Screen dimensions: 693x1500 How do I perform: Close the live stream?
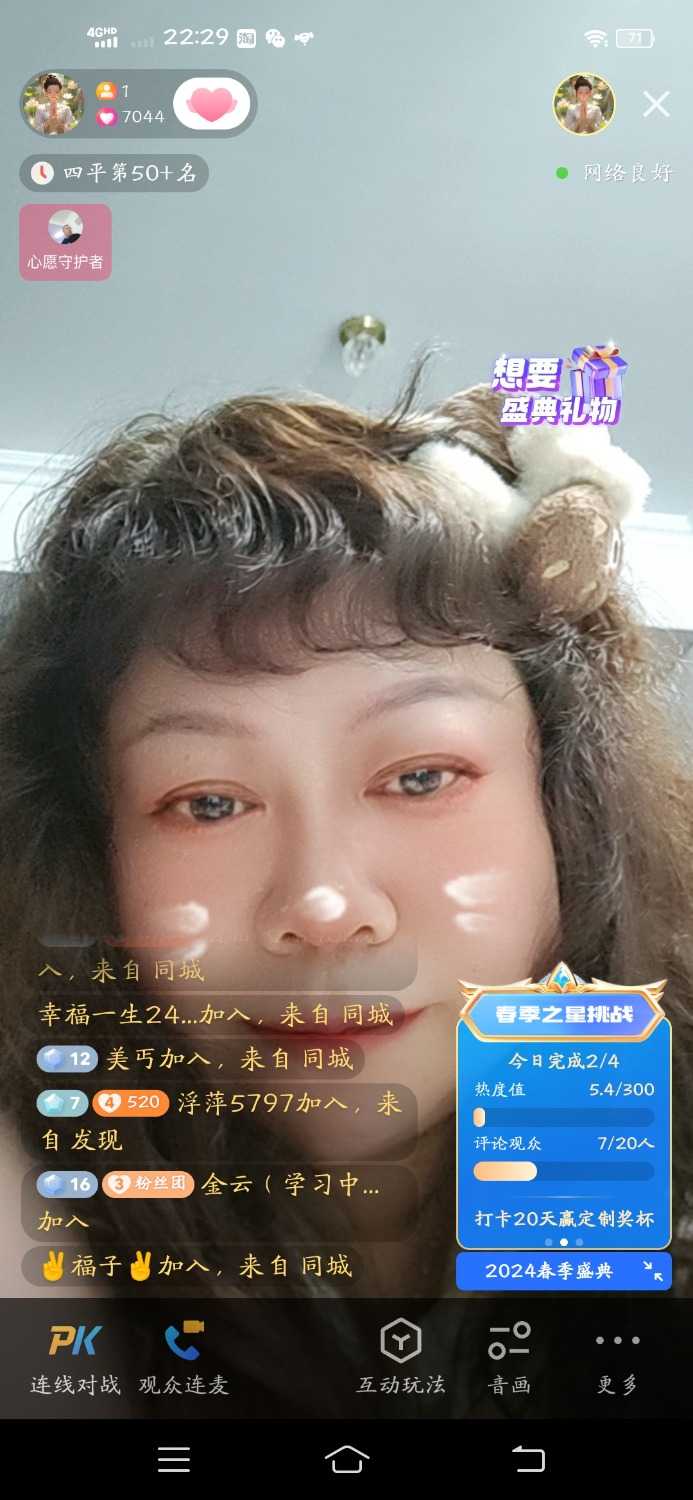click(656, 104)
